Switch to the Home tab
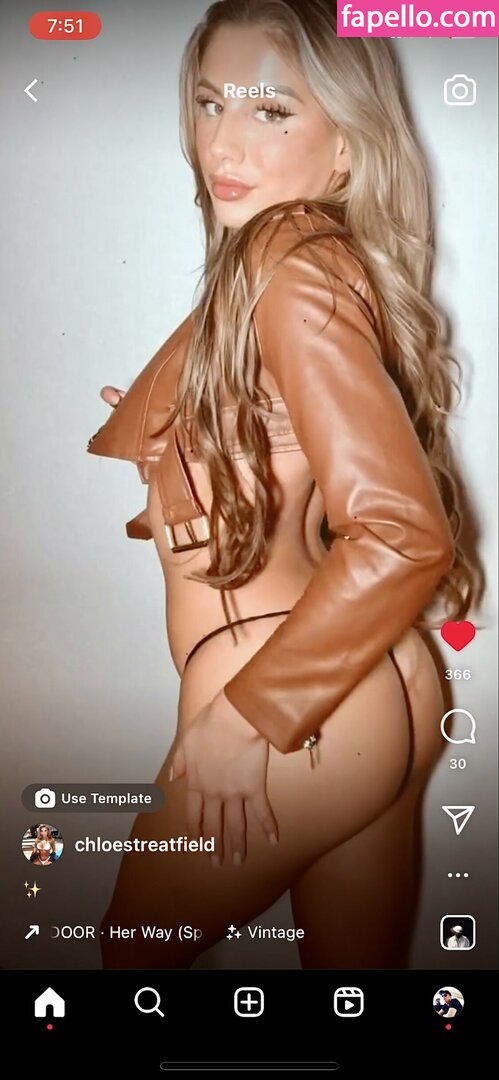Viewport: 499px width, 1080px height. point(50,1003)
